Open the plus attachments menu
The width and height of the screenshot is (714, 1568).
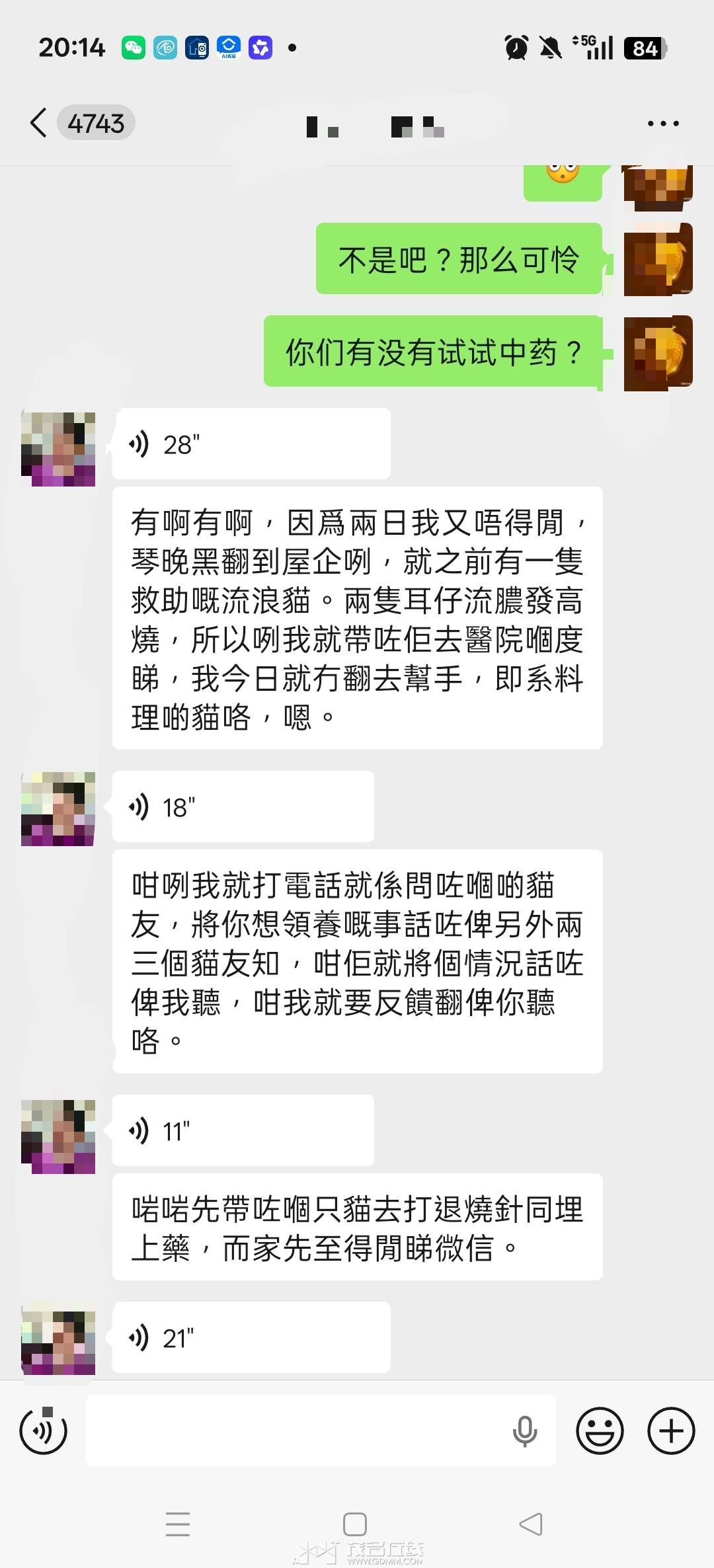[x=671, y=1431]
